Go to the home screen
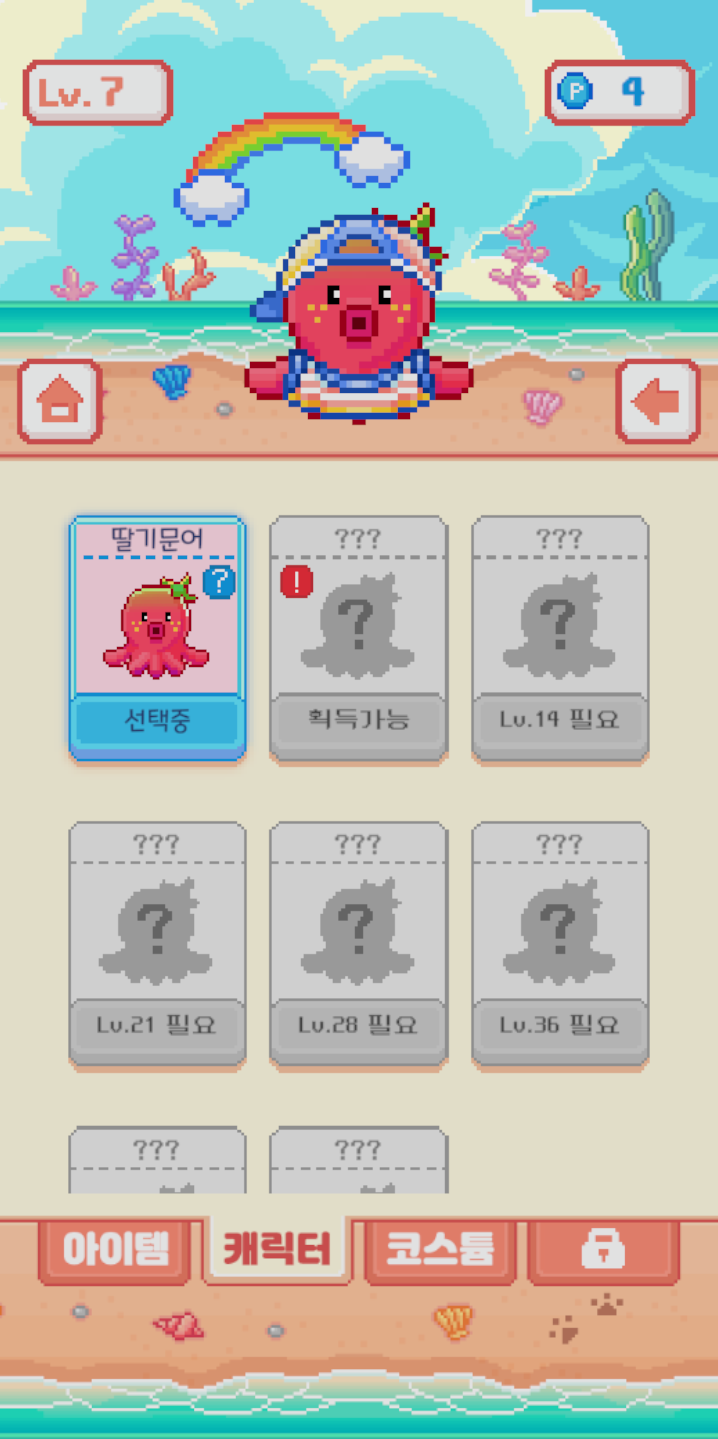This screenshot has width=718, height=1439. 60,402
